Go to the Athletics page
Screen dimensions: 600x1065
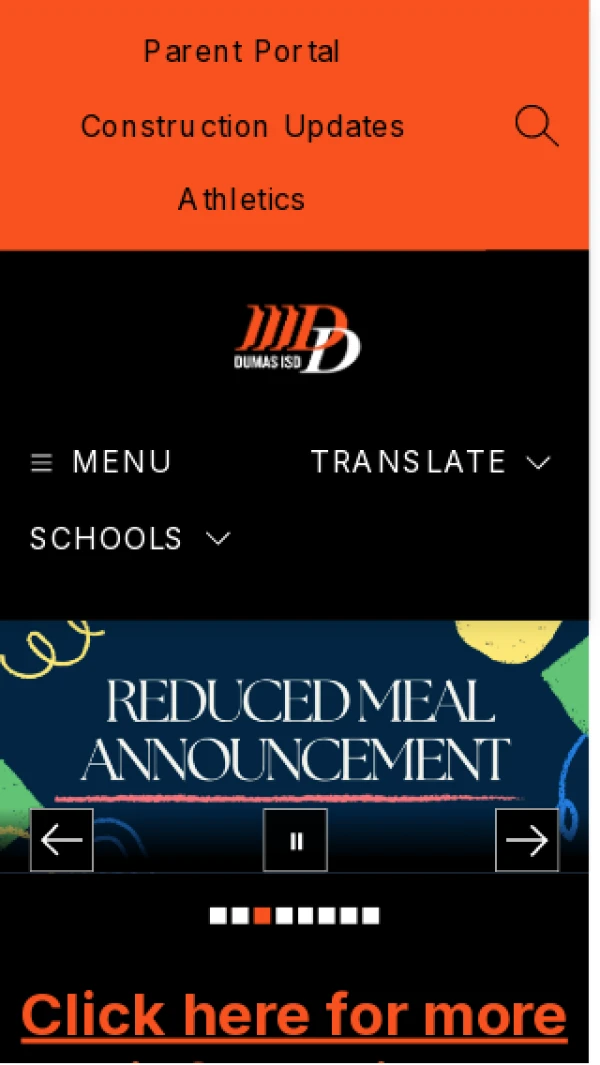click(241, 199)
